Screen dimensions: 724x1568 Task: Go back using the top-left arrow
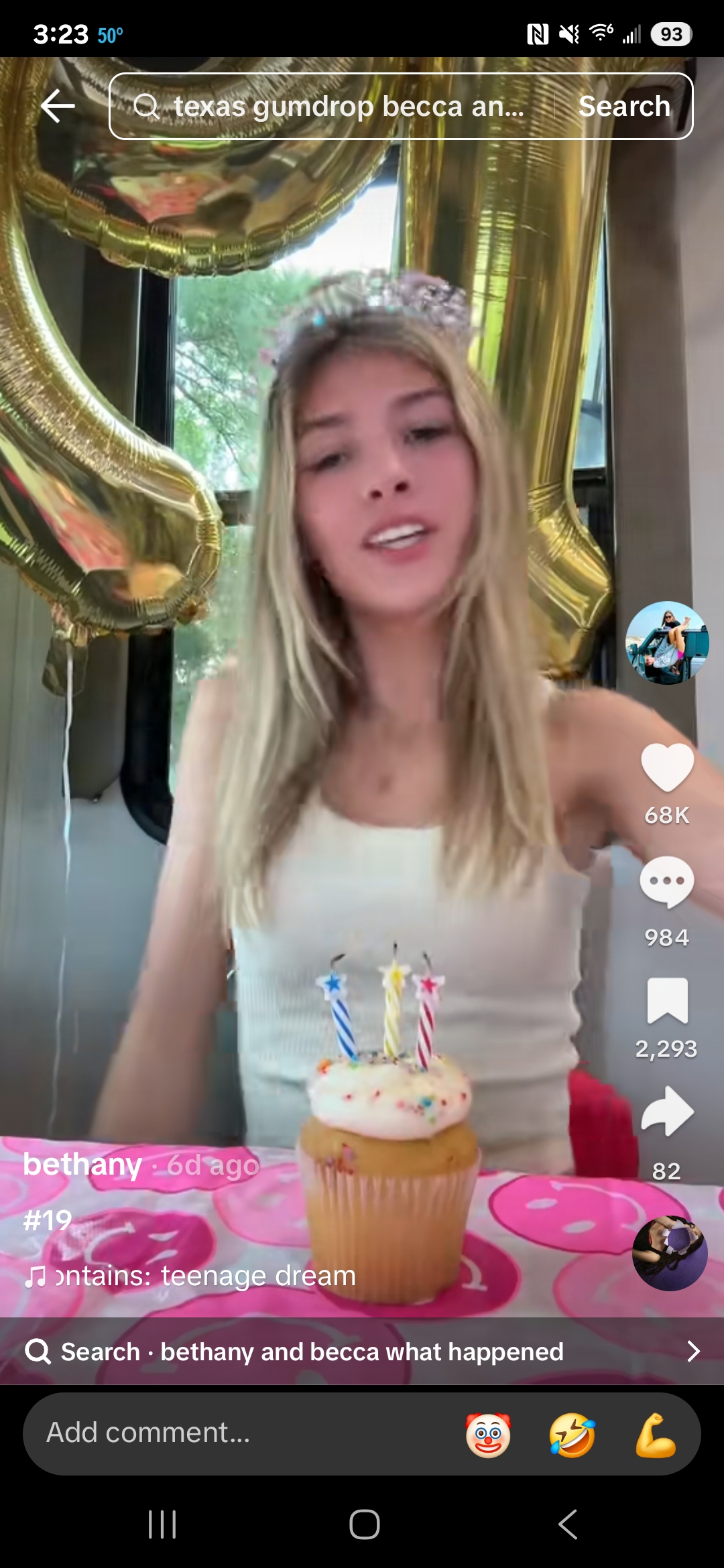click(x=58, y=106)
